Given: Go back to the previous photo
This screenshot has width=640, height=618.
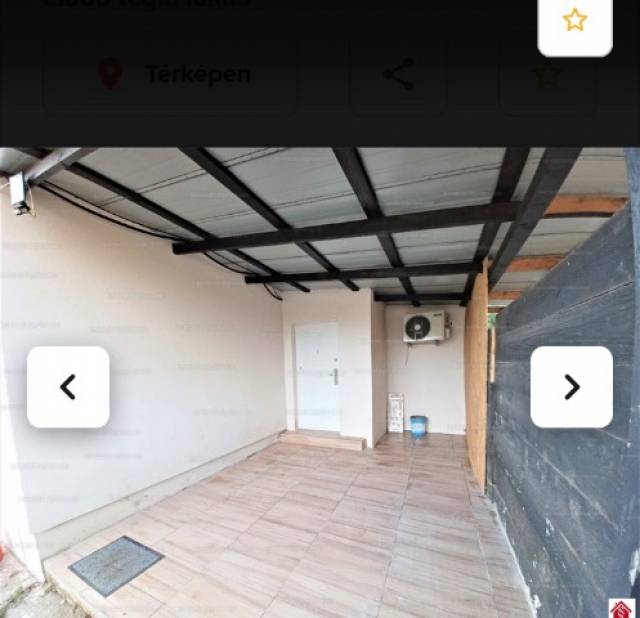Looking at the screenshot, I should point(68,387).
